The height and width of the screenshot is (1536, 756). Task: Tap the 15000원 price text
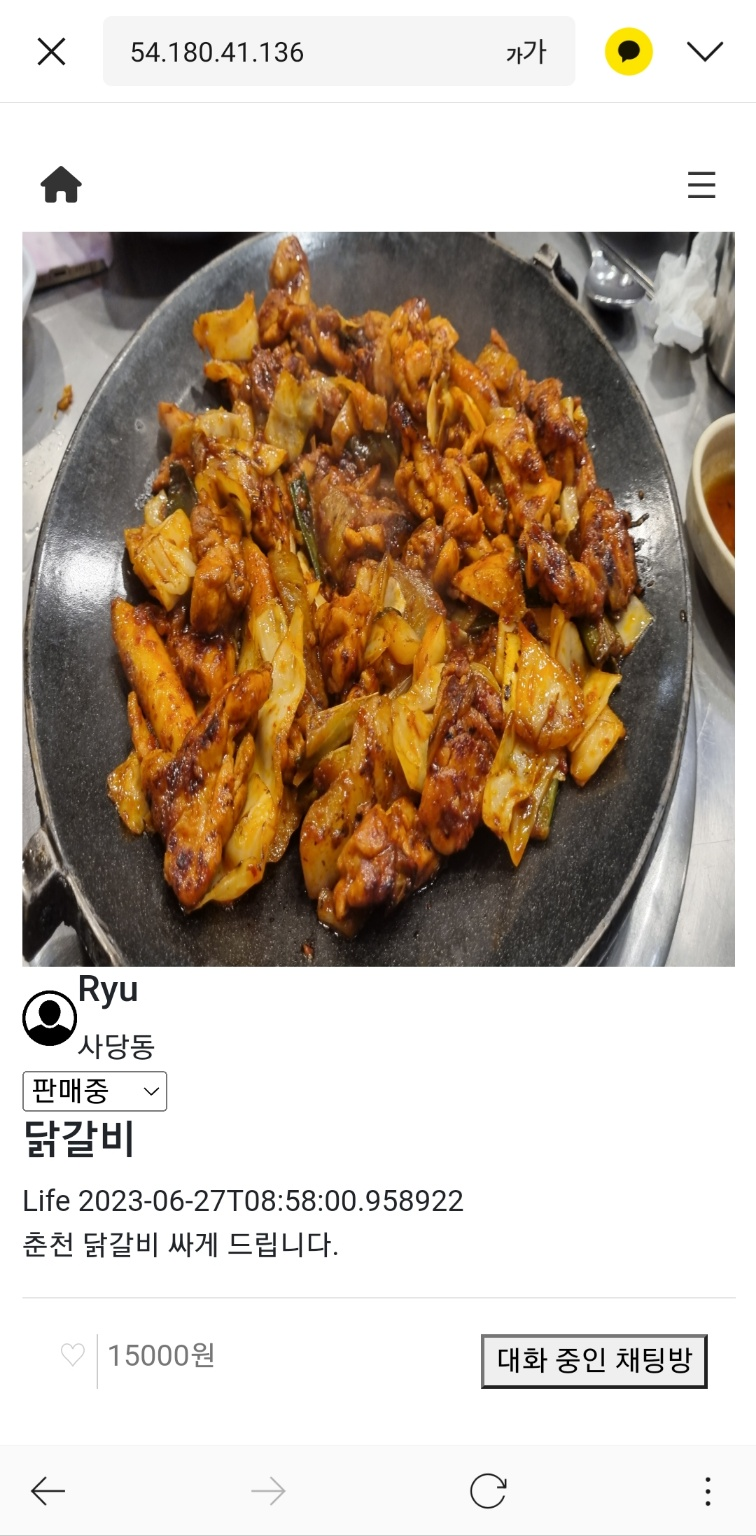point(160,1355)
